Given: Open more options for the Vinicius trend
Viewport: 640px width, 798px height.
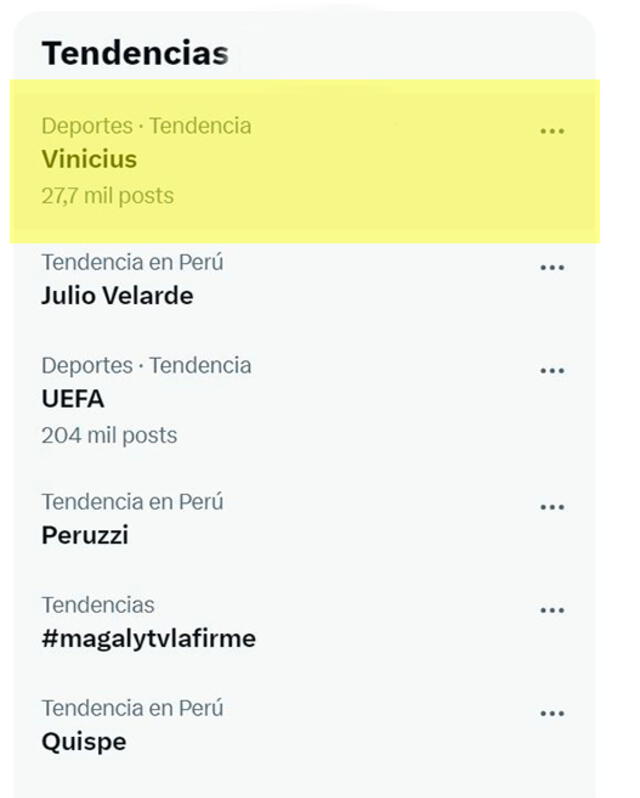Looking at the screenshot, I should [552, 131].
